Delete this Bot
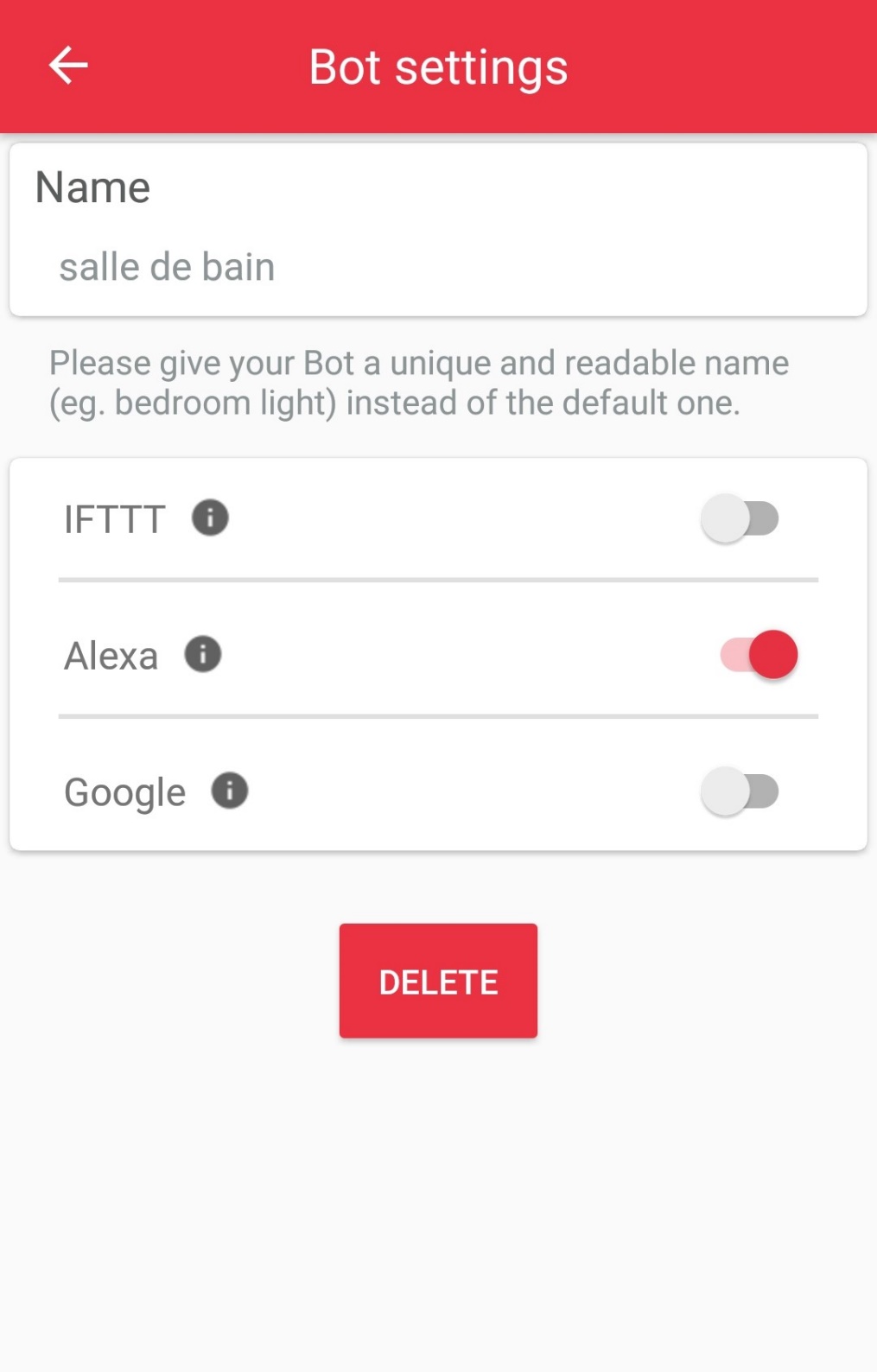This screenshot has width=877, height=1372. [438, 981]
